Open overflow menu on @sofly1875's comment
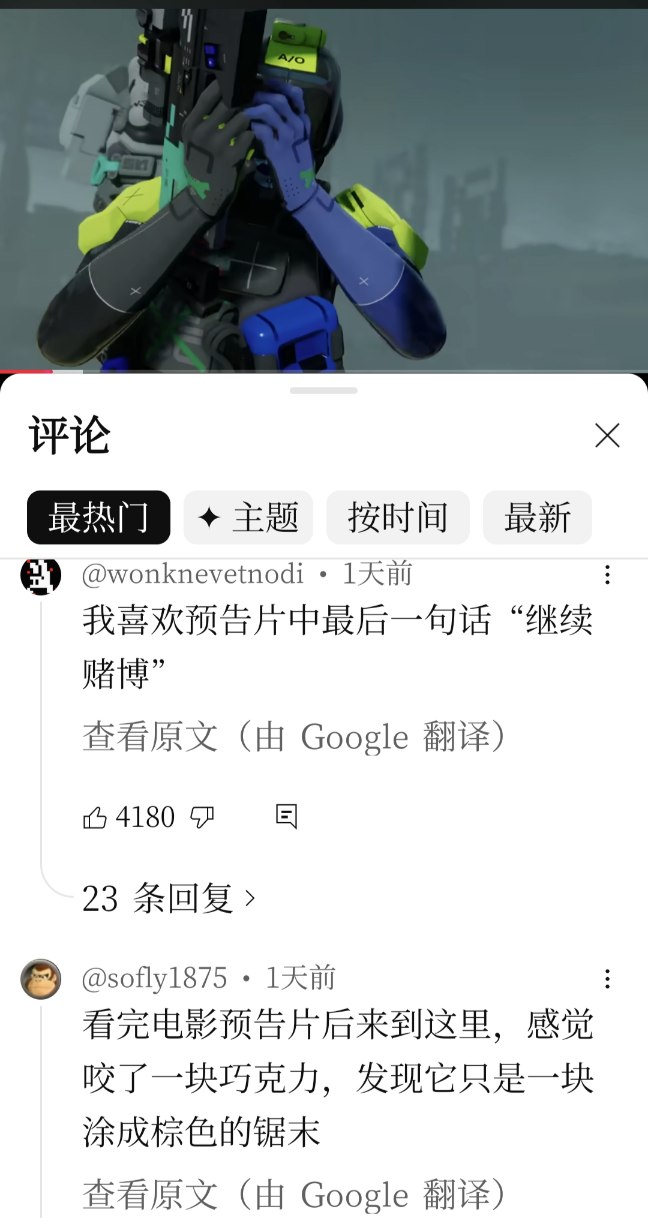The width and height of the screenshot is (648, 1218). [607, 978]
